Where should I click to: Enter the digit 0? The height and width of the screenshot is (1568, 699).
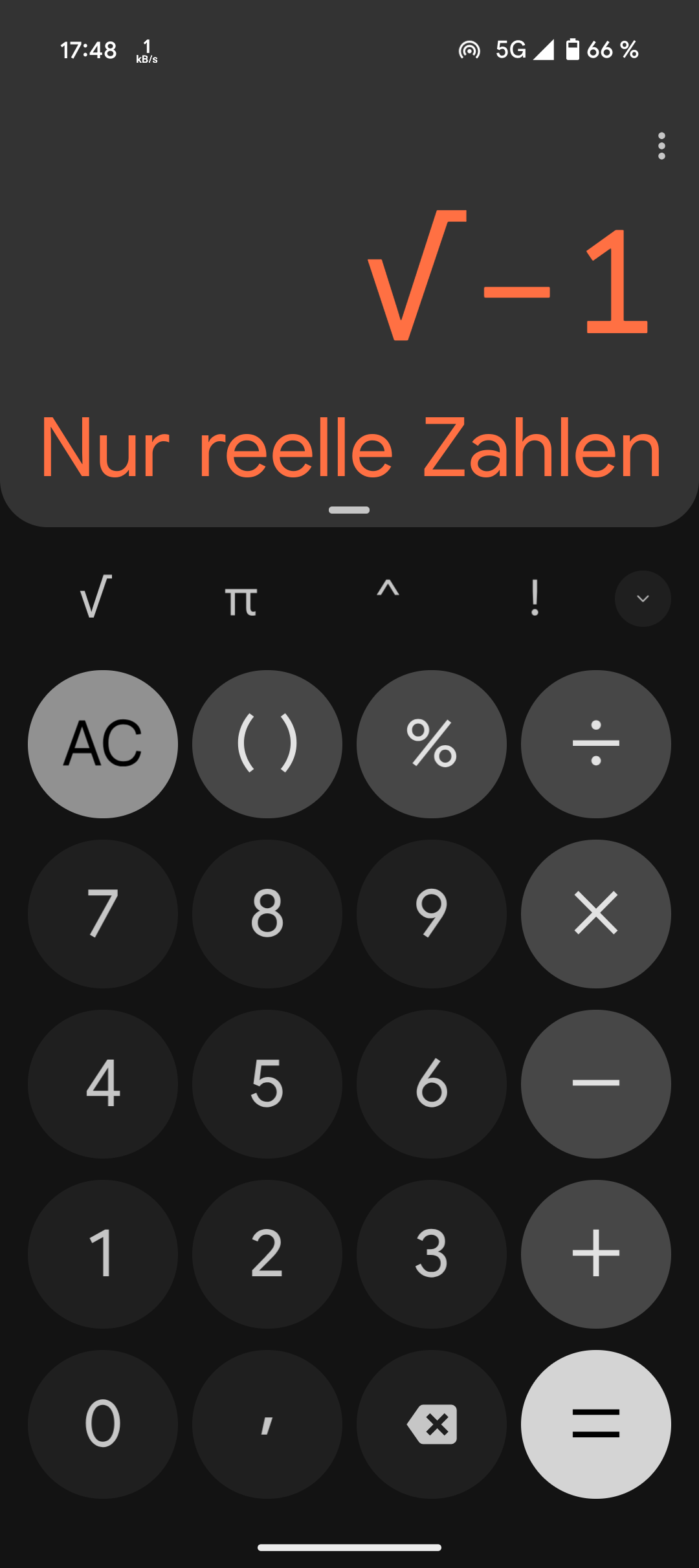pos(103,1424)
